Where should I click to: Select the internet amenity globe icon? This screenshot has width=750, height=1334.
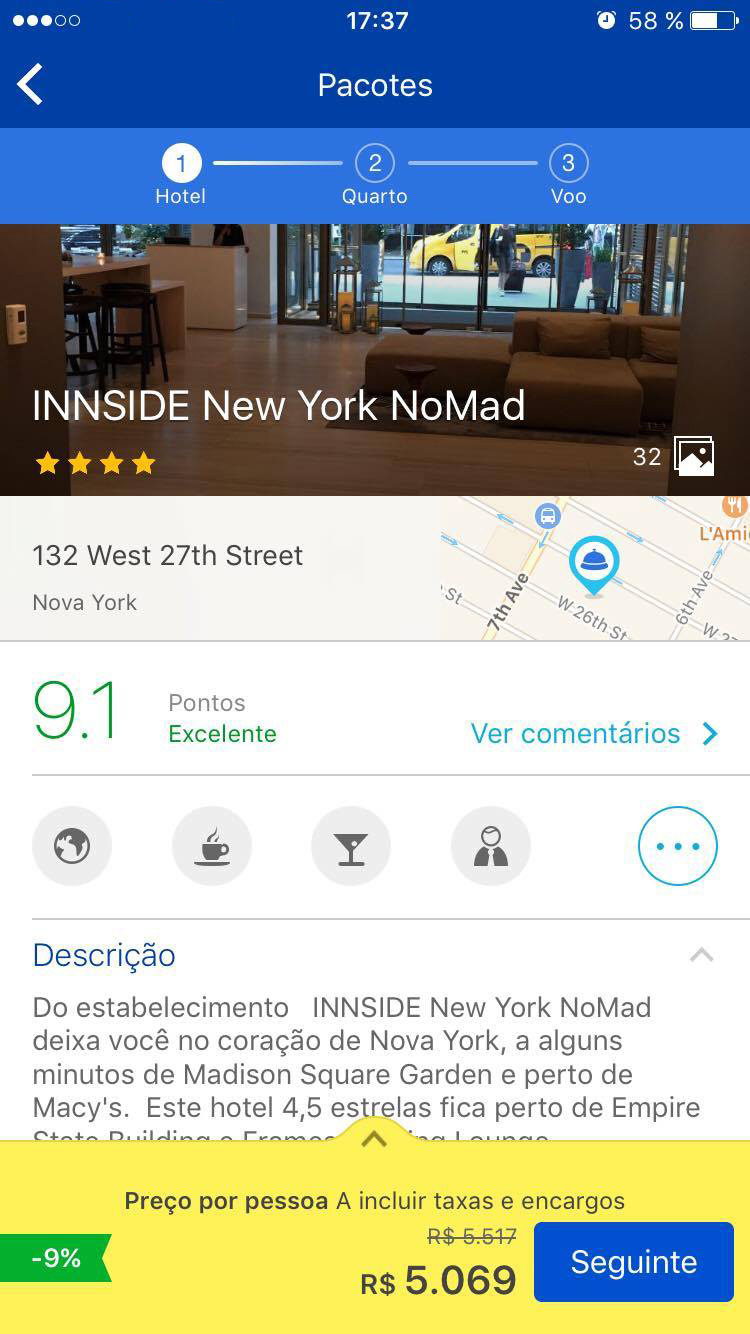coord(71,845)
